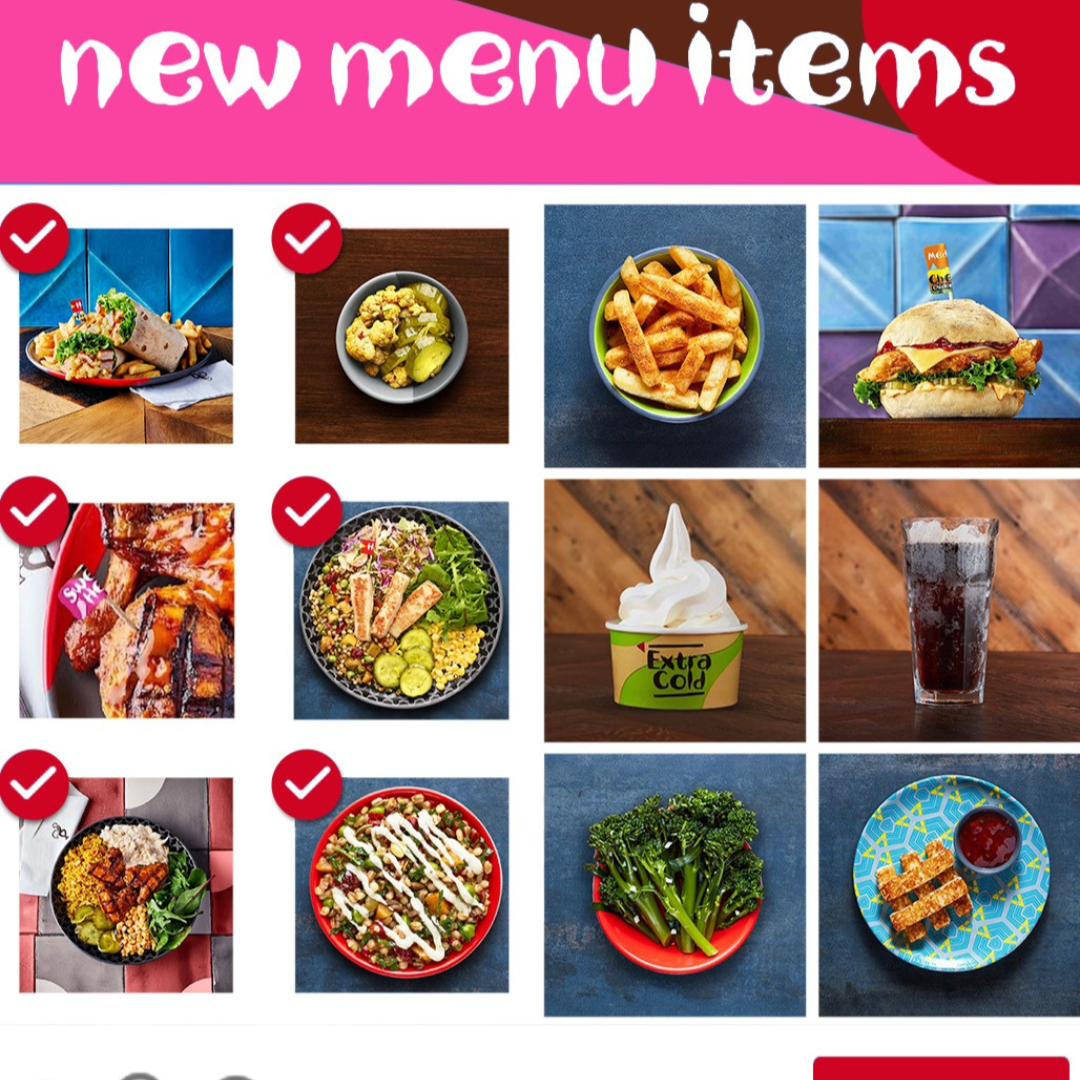Uncheck the bean salad with dressing
The height and width of the screenshot is (1080, 1080).
[401, 885]
